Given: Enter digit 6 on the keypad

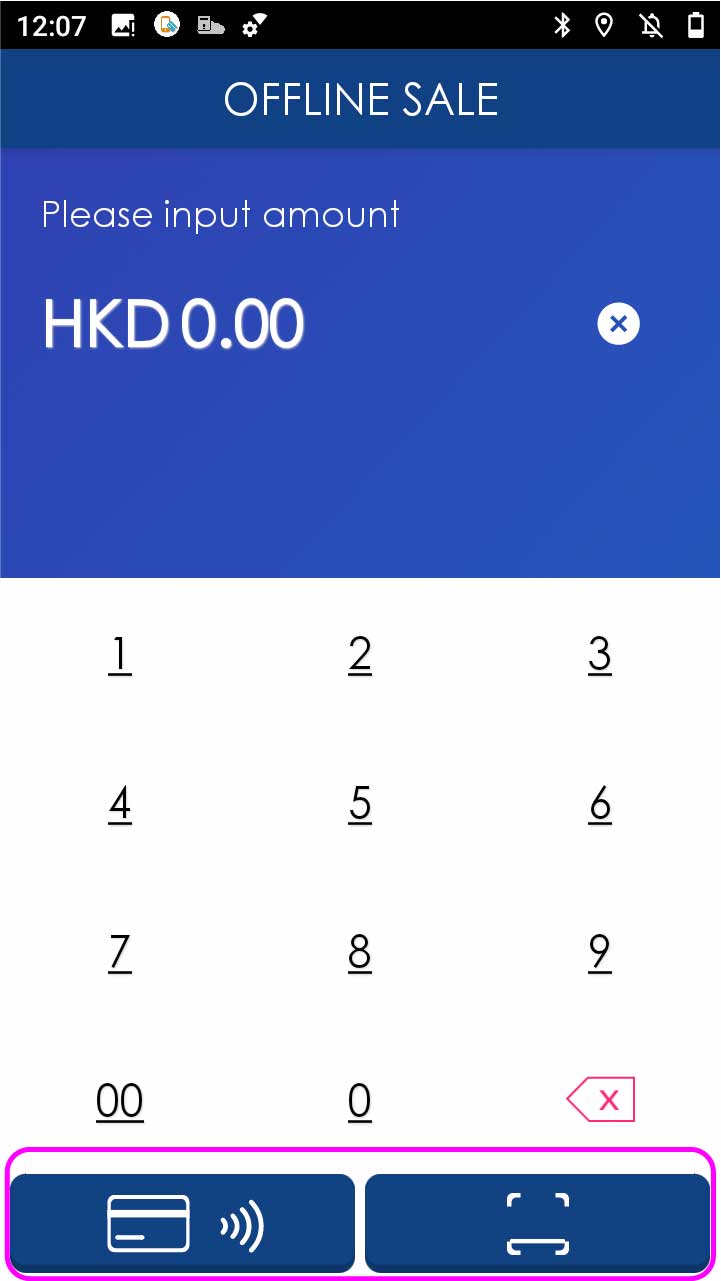Looking at the screenshot, I should click(600, 804).
